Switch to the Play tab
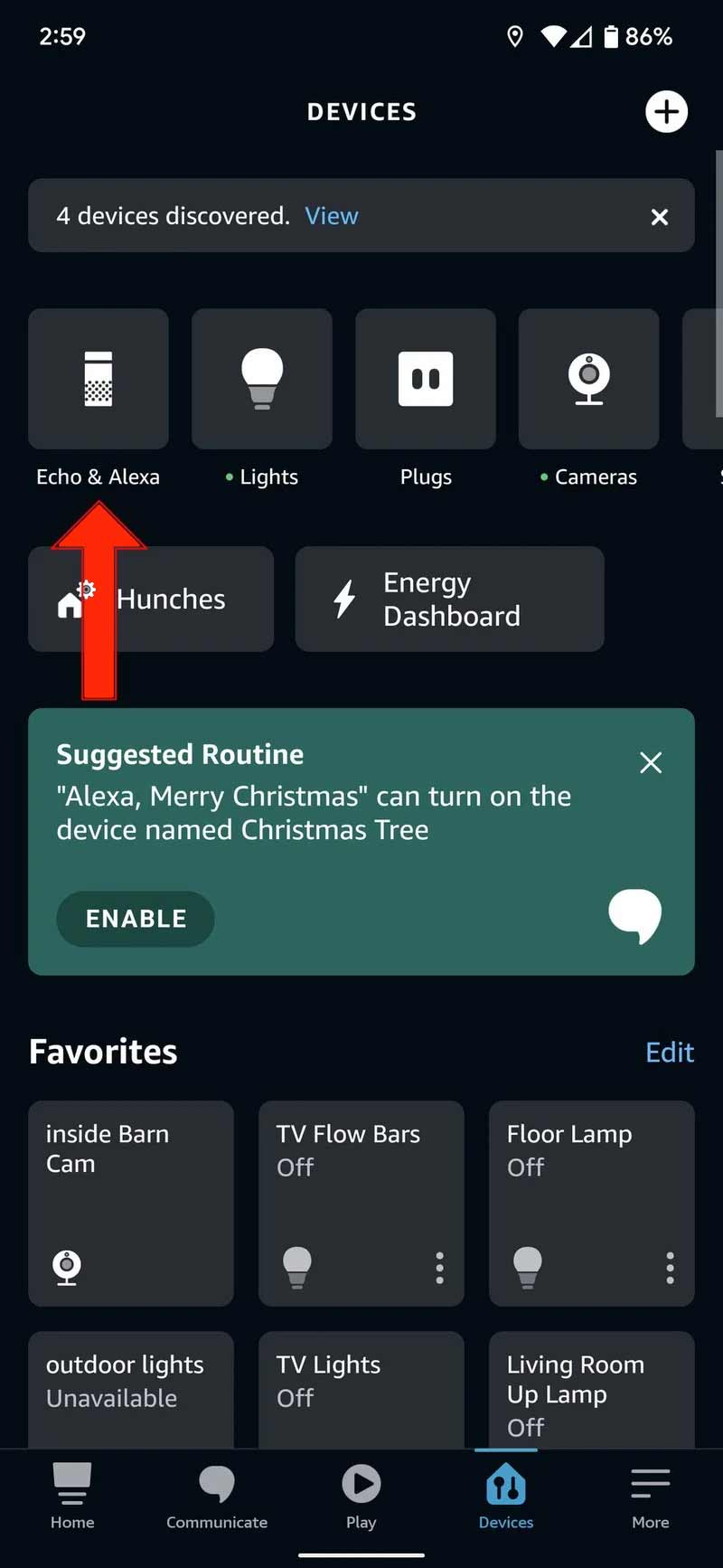The height and width of the screenshot is (1568, 723). point(361,1497)
